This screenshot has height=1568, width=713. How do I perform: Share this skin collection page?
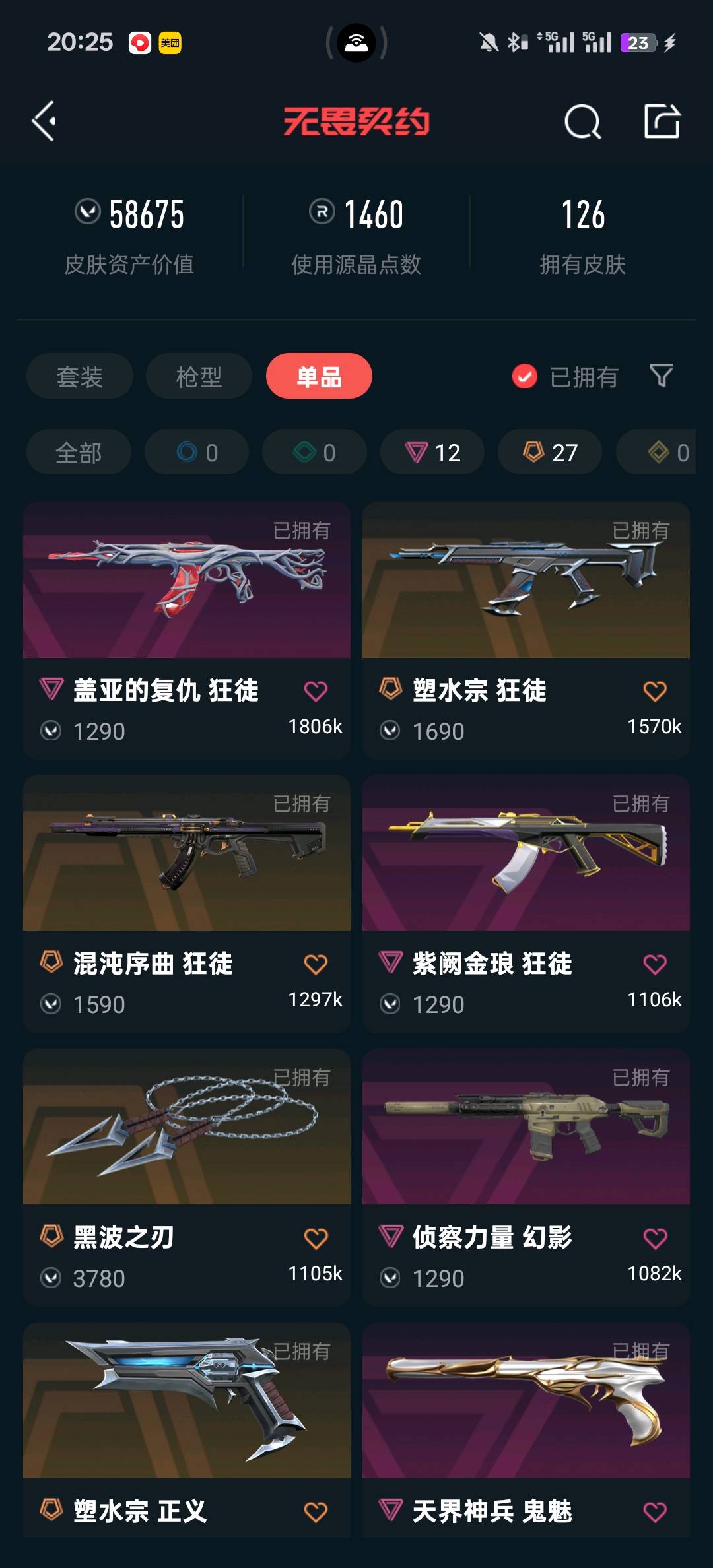662,121
